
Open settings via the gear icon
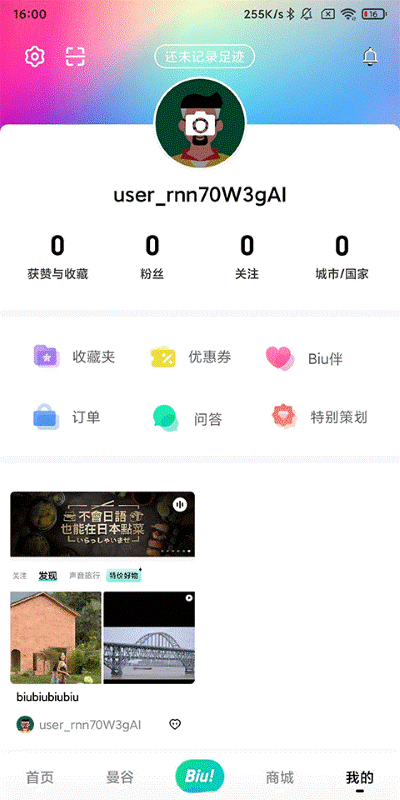coord(35,57)
